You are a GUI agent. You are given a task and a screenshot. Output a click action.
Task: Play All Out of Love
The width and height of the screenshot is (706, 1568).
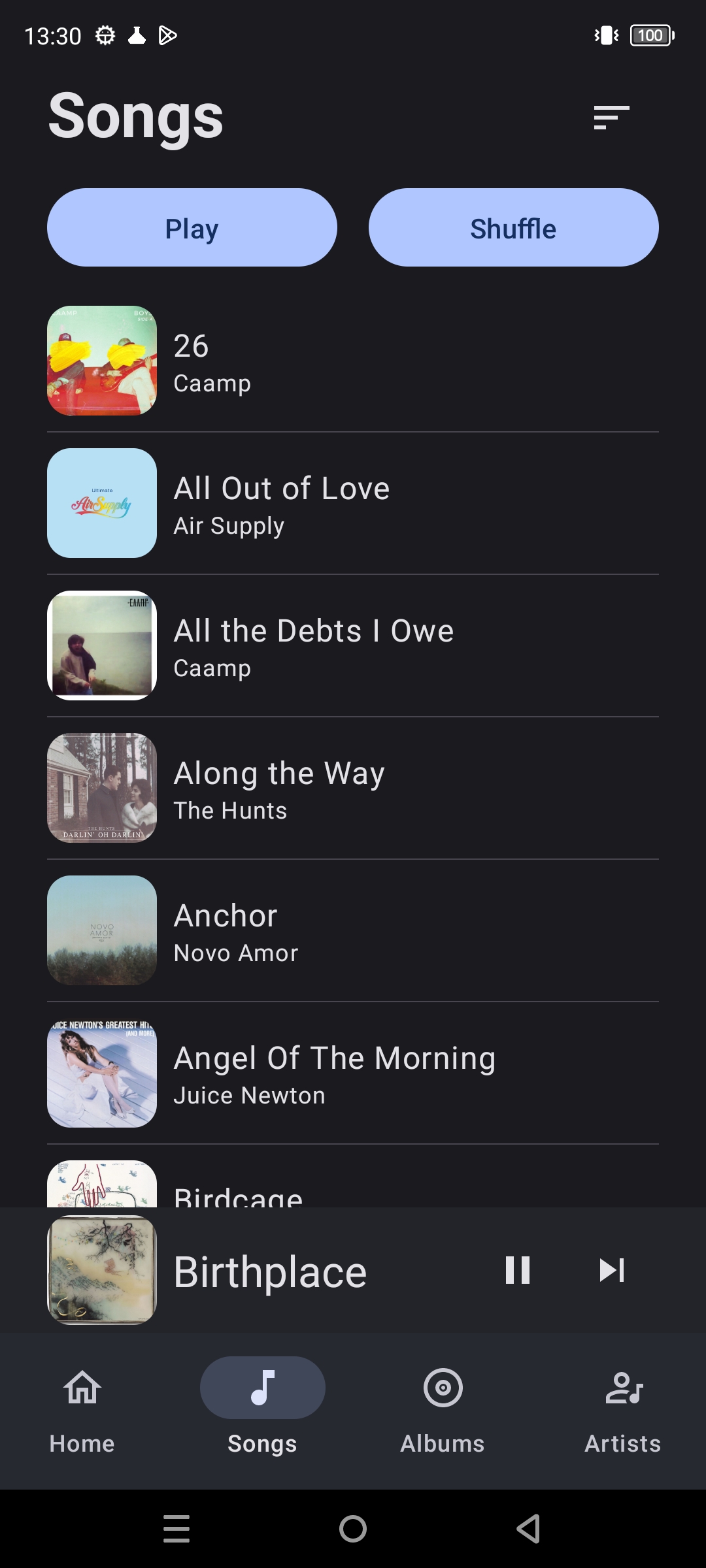(353, 504)
